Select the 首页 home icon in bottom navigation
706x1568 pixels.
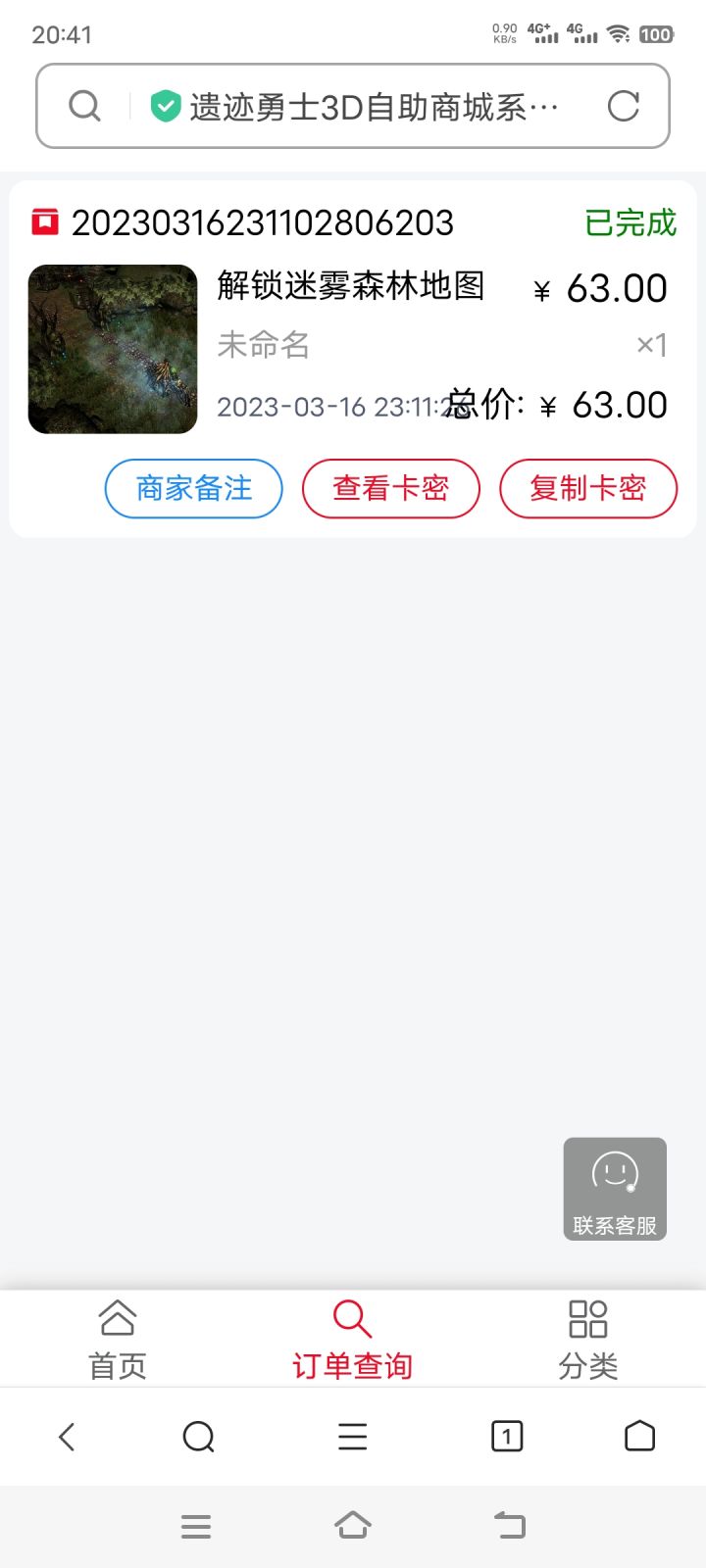point(117,1320)
